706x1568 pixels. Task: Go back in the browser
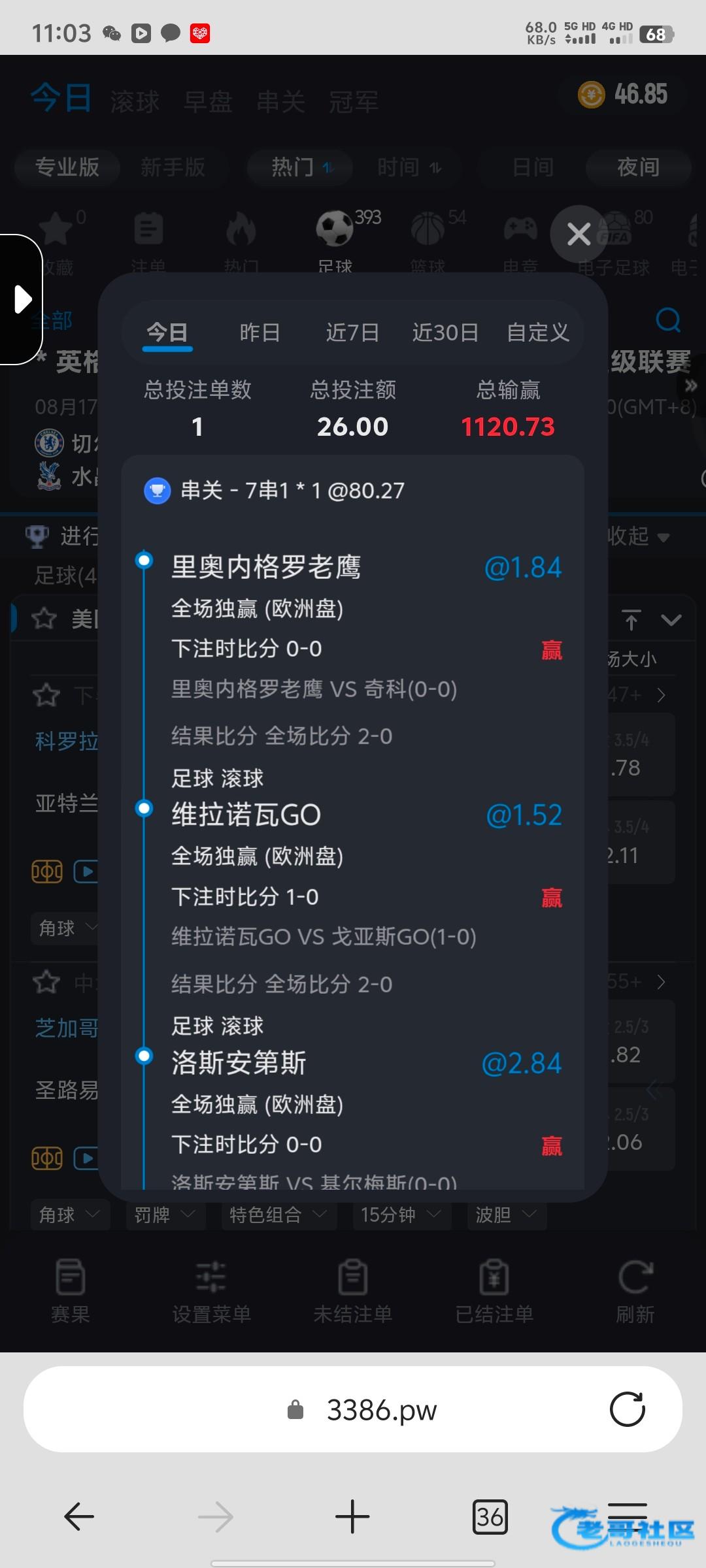(79, 1516)
